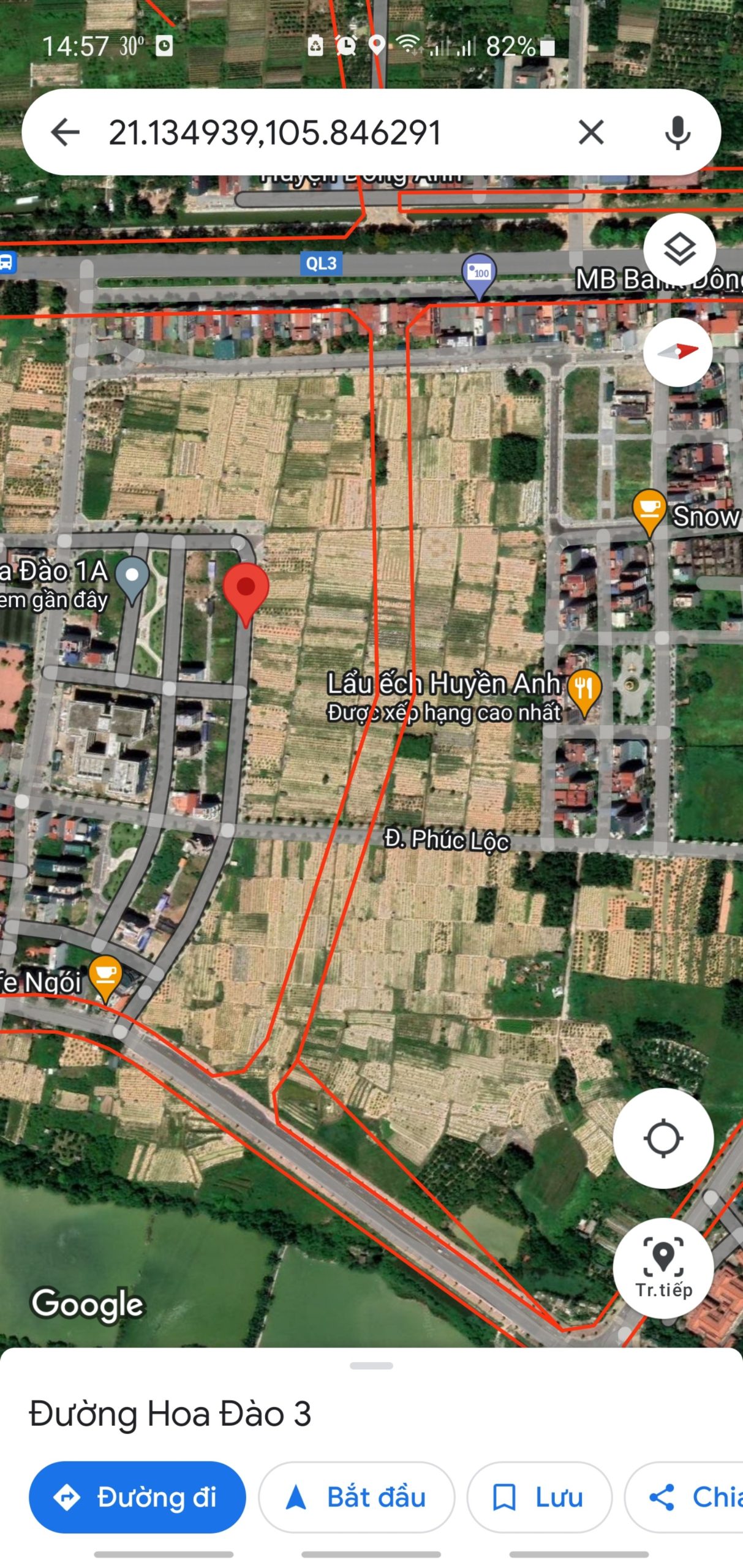Clear the coordinates in the search box
This screenshot has height=1568, width=743.
[x=591, y=132]
